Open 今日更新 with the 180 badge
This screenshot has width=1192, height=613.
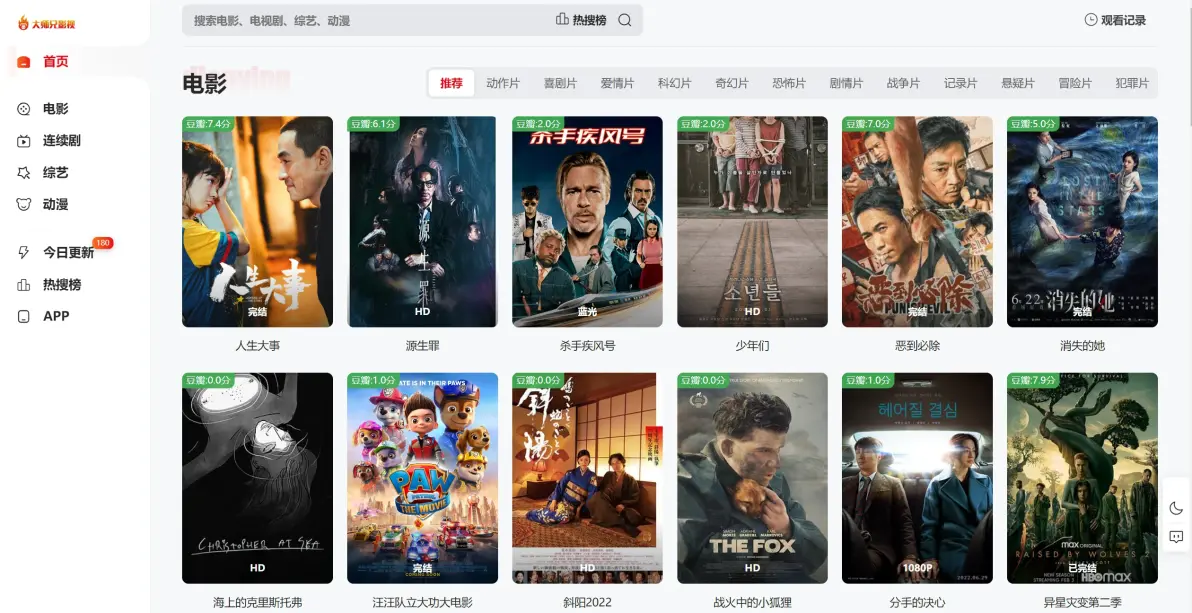tap(67, 253)
